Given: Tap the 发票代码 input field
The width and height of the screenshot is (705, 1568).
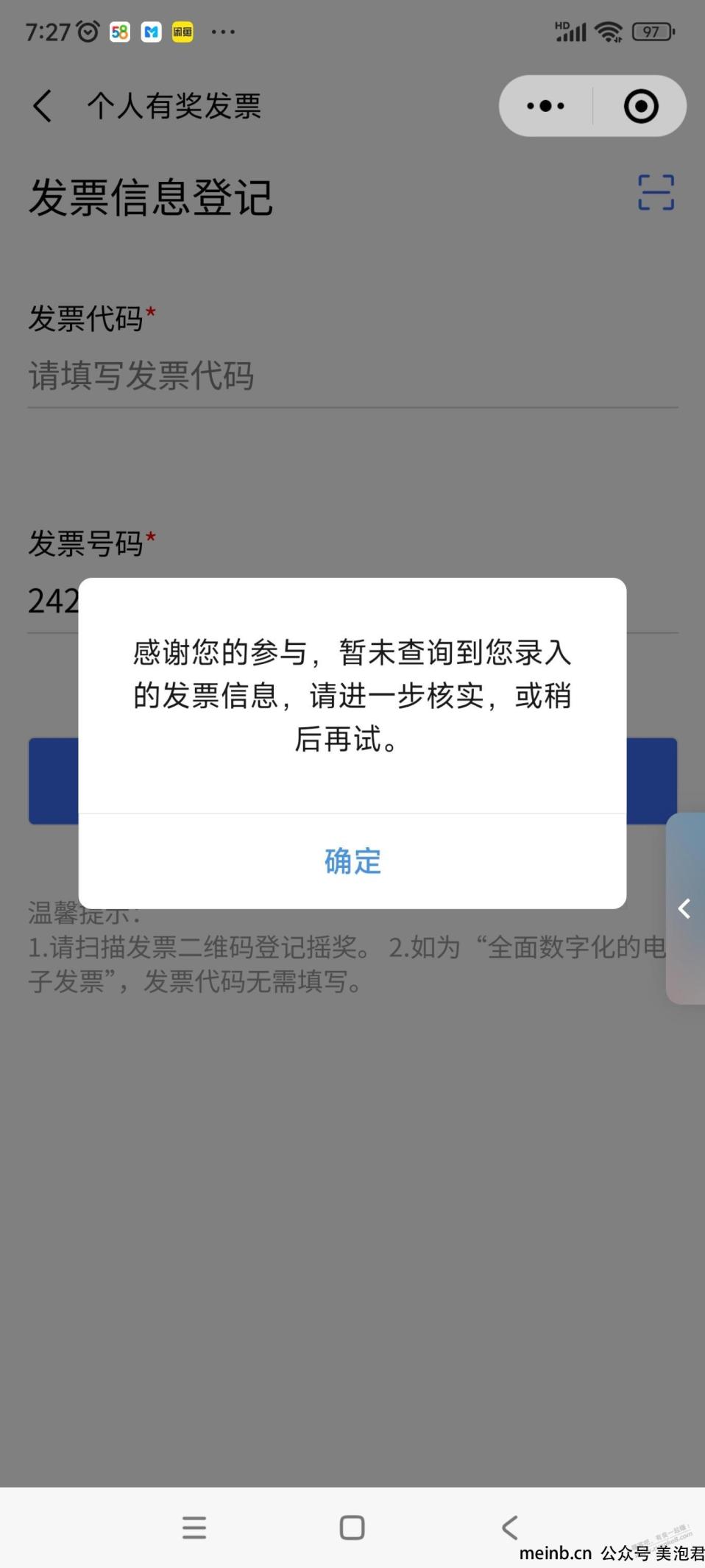Looking at the screenshot, I should [352, 376].
